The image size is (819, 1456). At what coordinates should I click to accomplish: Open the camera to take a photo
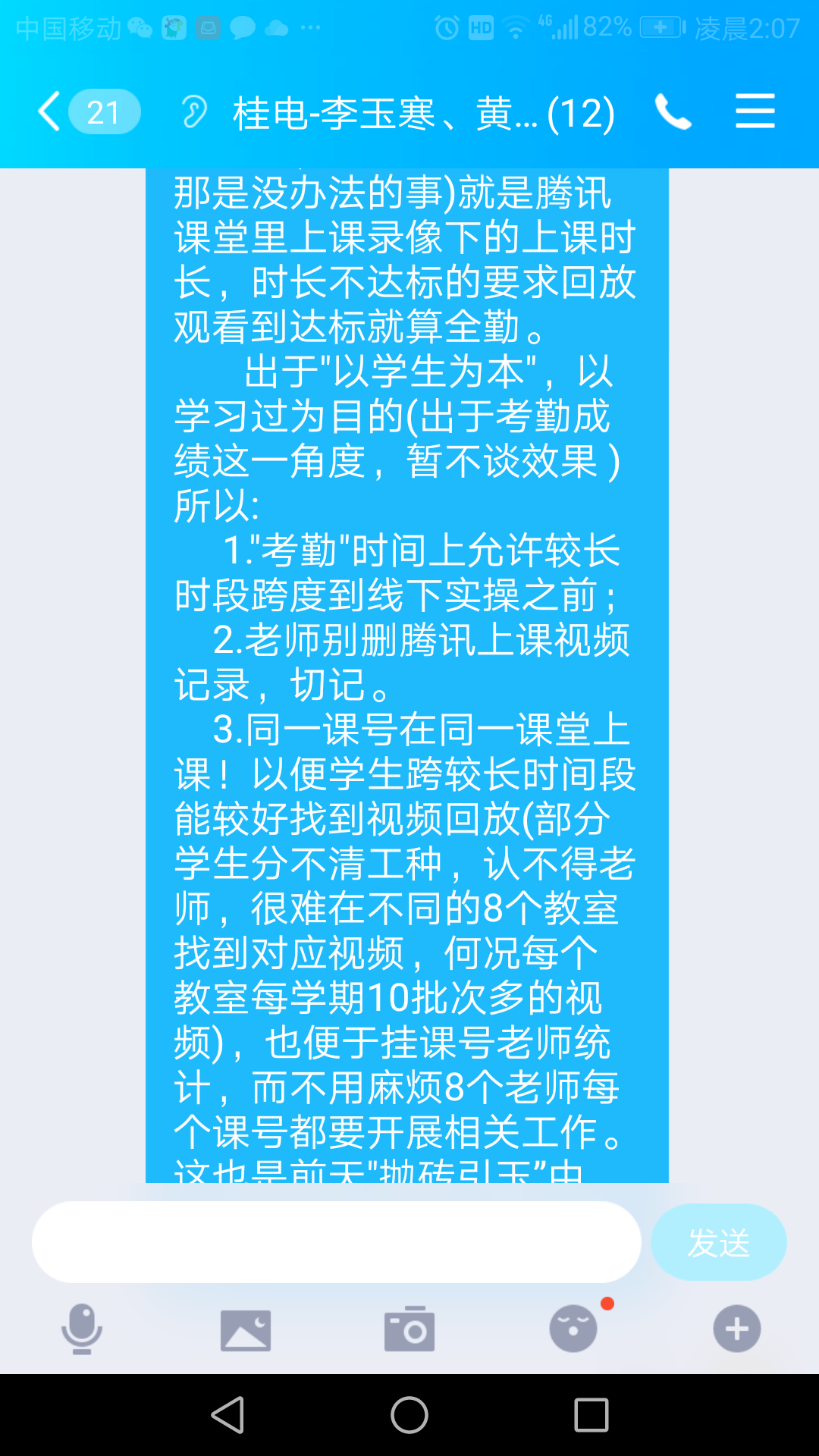click(409, 1329)
